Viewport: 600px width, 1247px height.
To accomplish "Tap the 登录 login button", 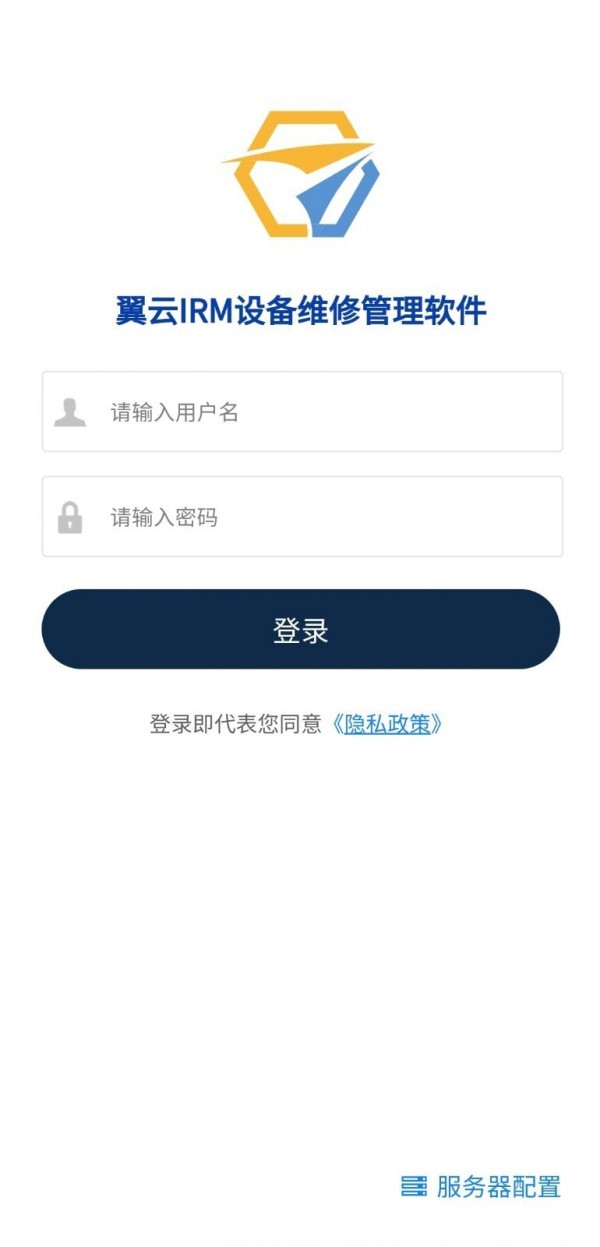I will 300,629.
